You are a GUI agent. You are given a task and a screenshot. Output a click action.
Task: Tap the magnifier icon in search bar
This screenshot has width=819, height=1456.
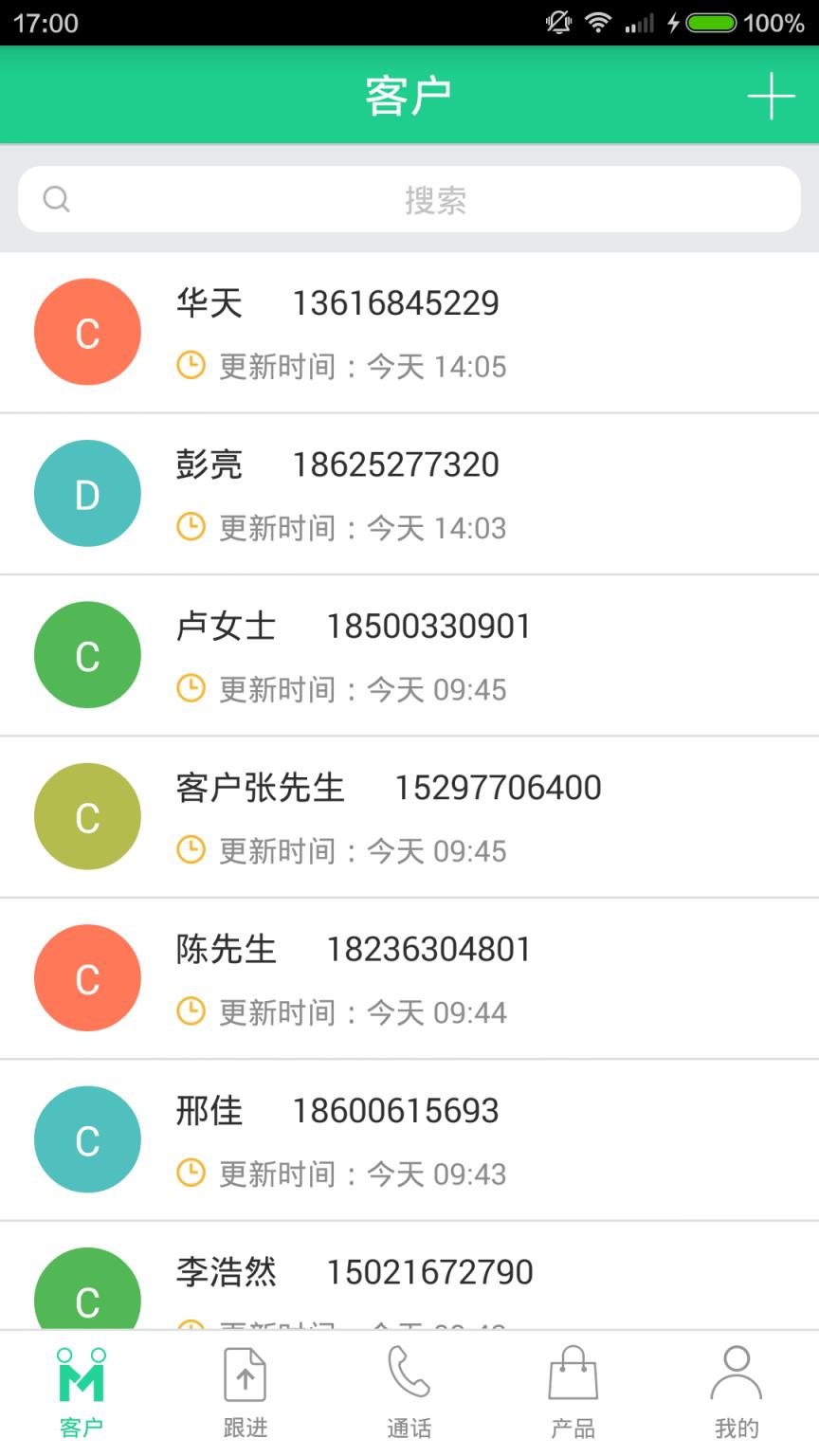(x=57, y=199)
